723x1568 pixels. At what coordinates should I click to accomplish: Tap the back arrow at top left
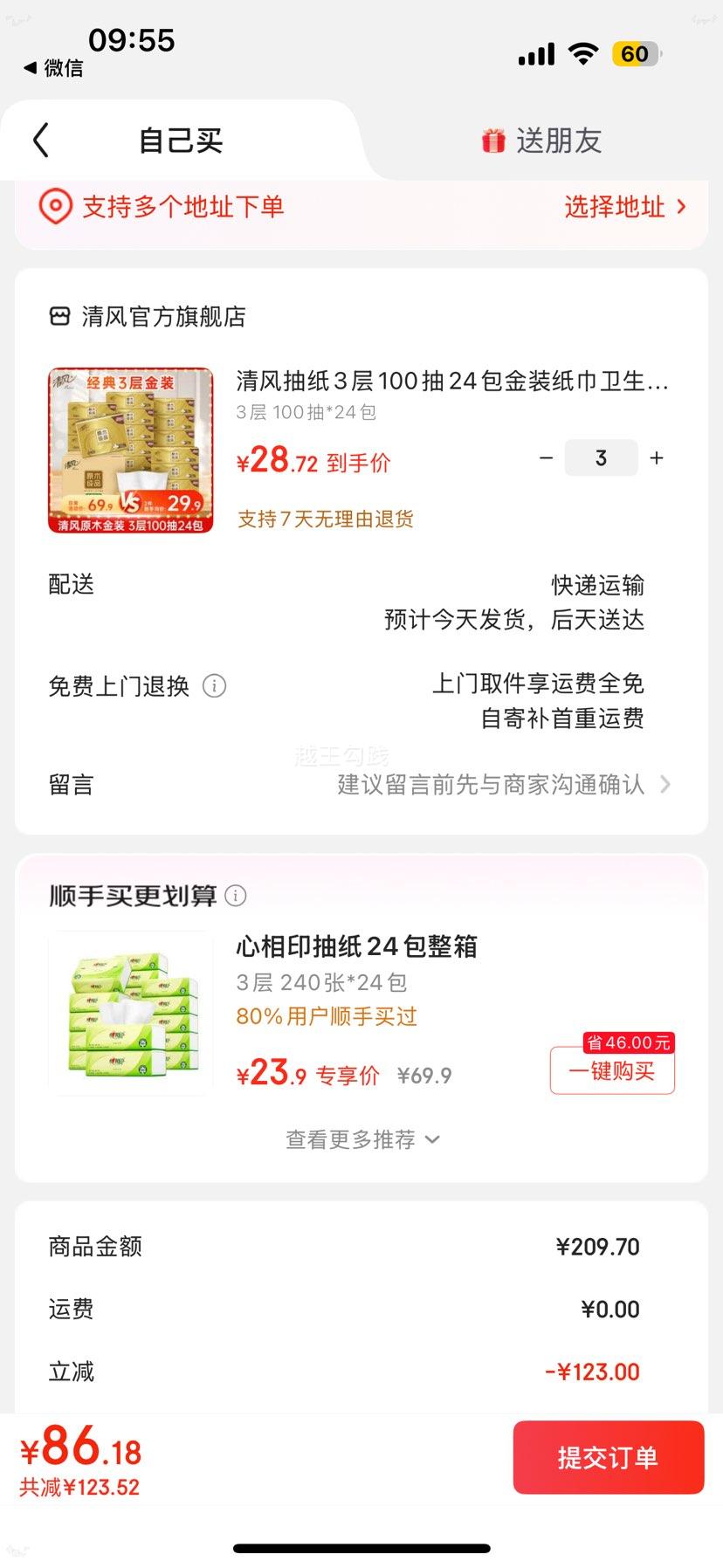39,140
